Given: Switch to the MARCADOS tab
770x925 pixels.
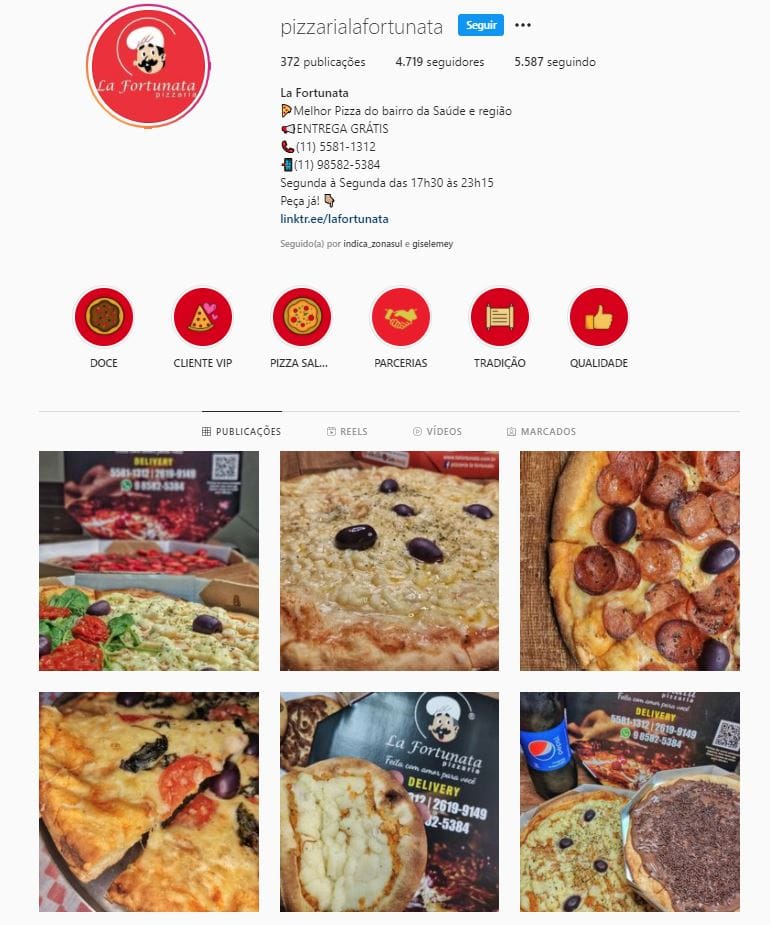Looking at the screenshot, I should coord(541,432).
